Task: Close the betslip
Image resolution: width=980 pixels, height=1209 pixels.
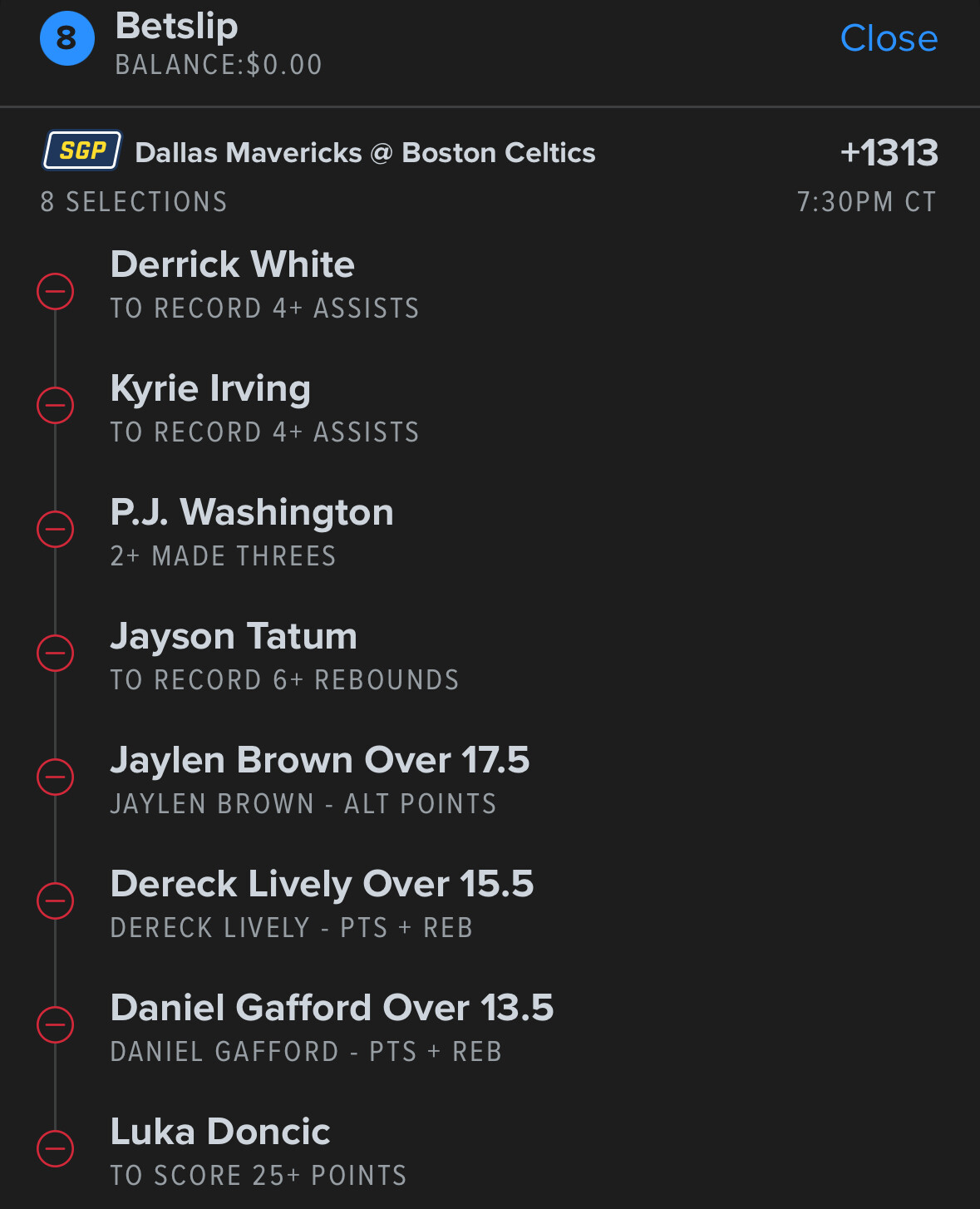Action: click(888, 38)
